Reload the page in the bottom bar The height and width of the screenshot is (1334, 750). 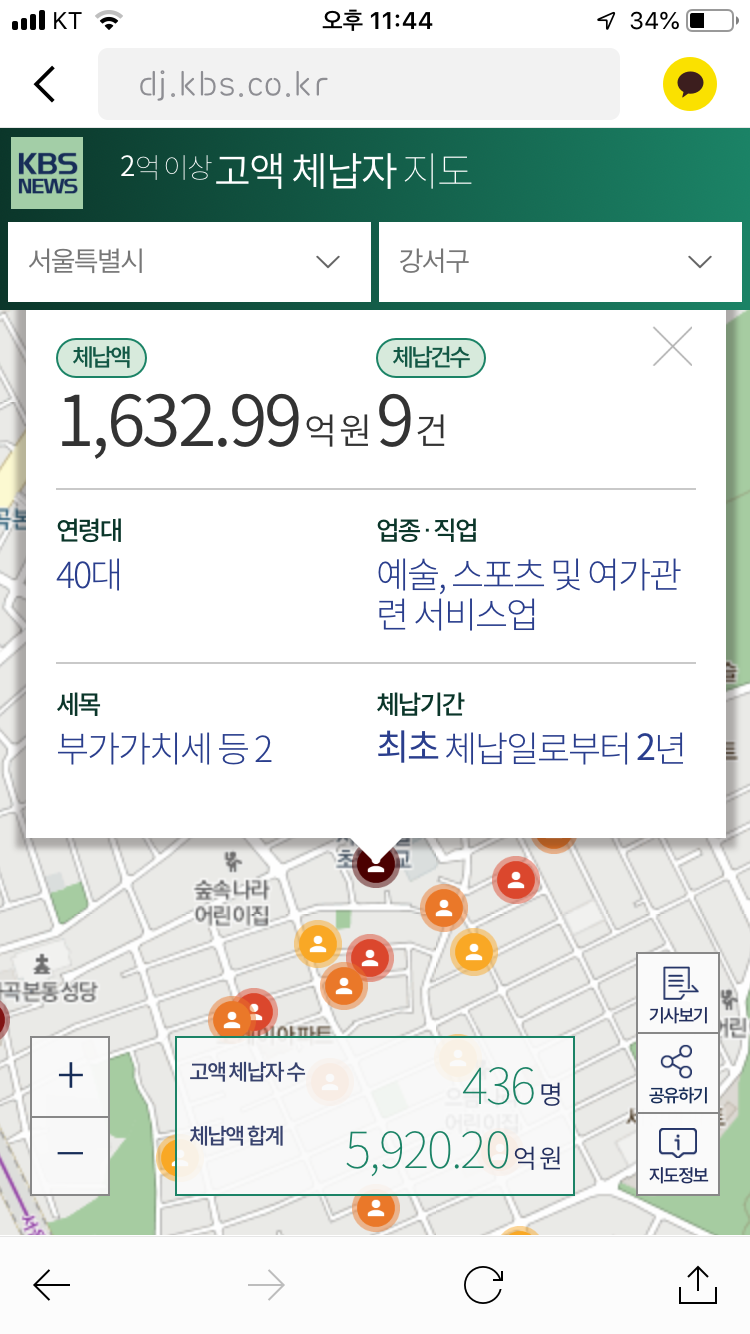(x=483, y=1285)
